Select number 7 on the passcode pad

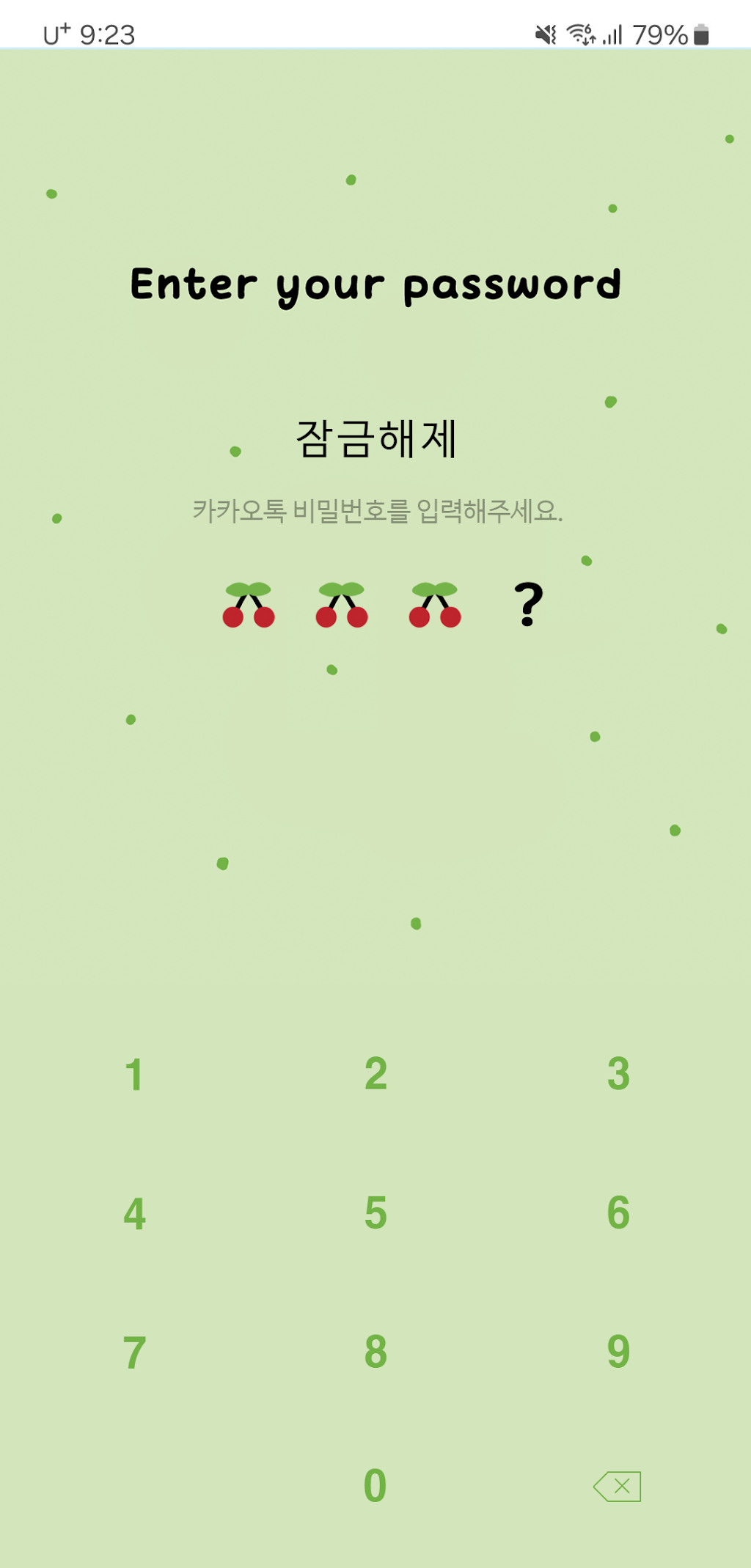coord(133,1352)
